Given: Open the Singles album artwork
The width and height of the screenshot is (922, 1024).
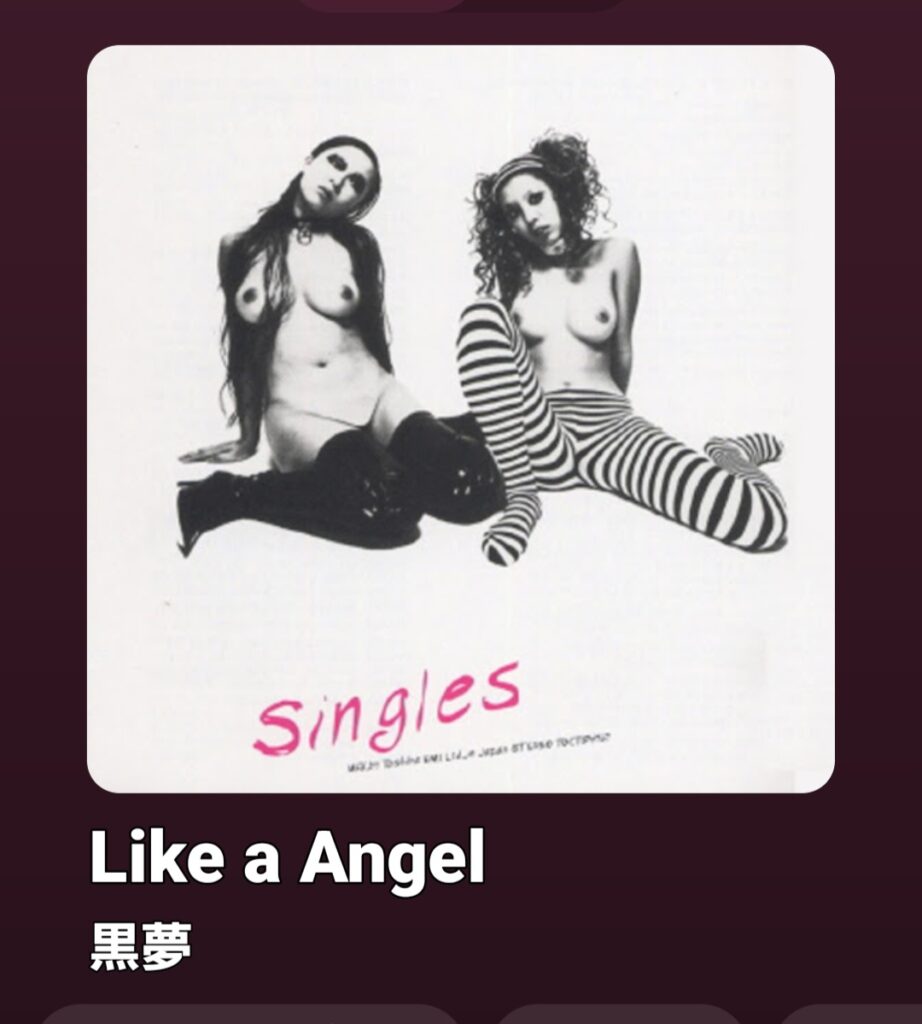Looking at the screenshot, I should coord(460,418).
